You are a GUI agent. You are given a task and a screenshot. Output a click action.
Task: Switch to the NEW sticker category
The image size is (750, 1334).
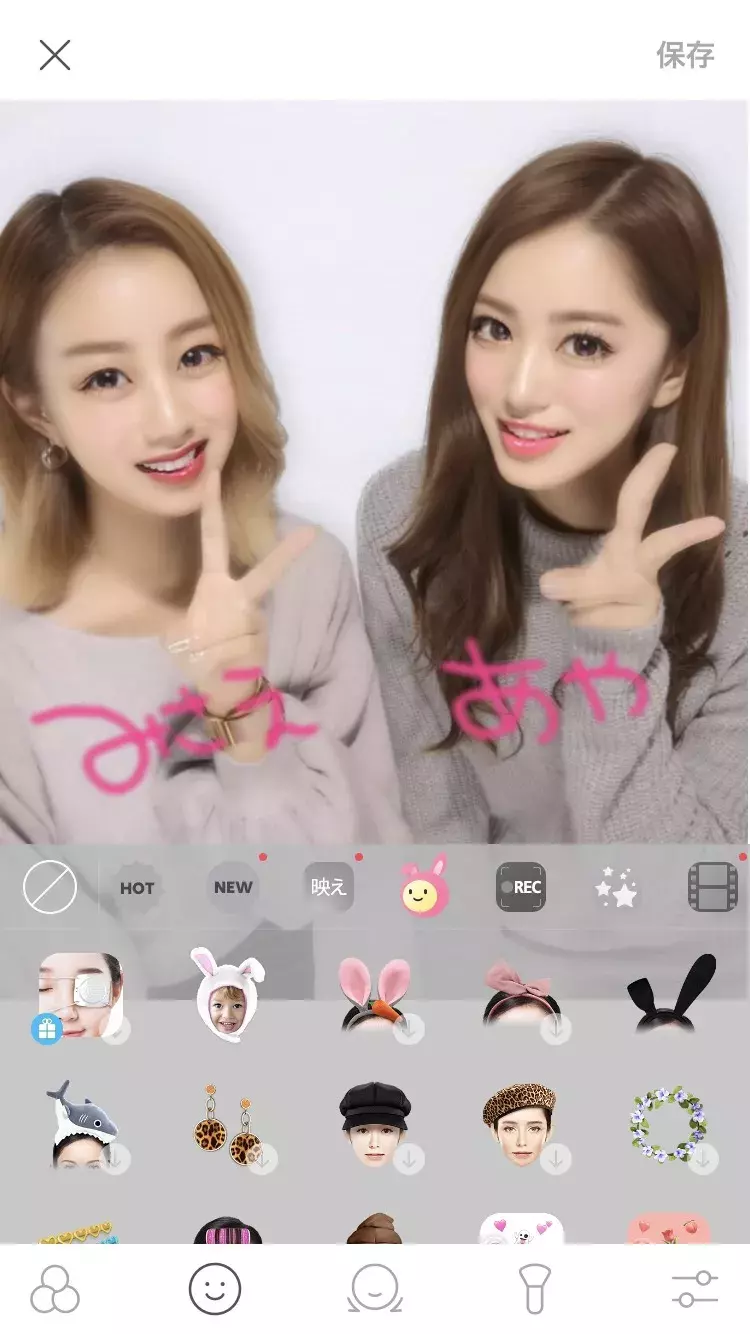click(x=233, y=888)
